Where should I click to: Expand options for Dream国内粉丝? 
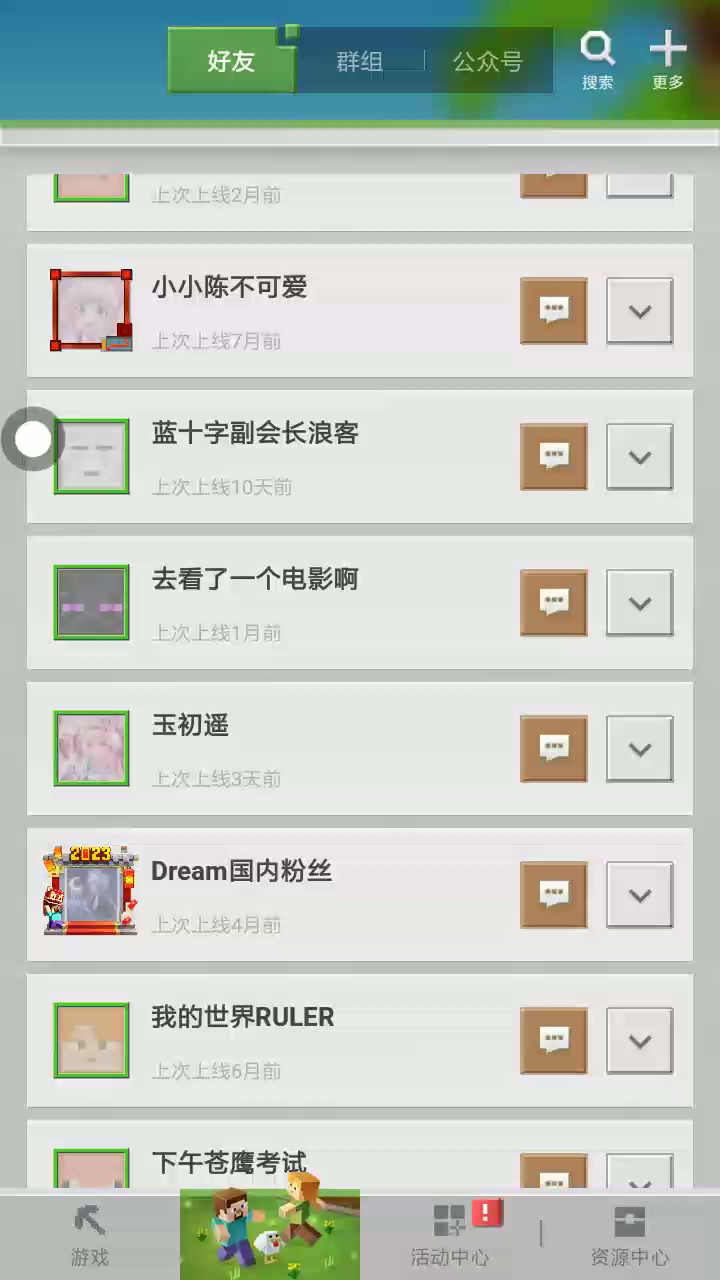click(x=640, y=895)
